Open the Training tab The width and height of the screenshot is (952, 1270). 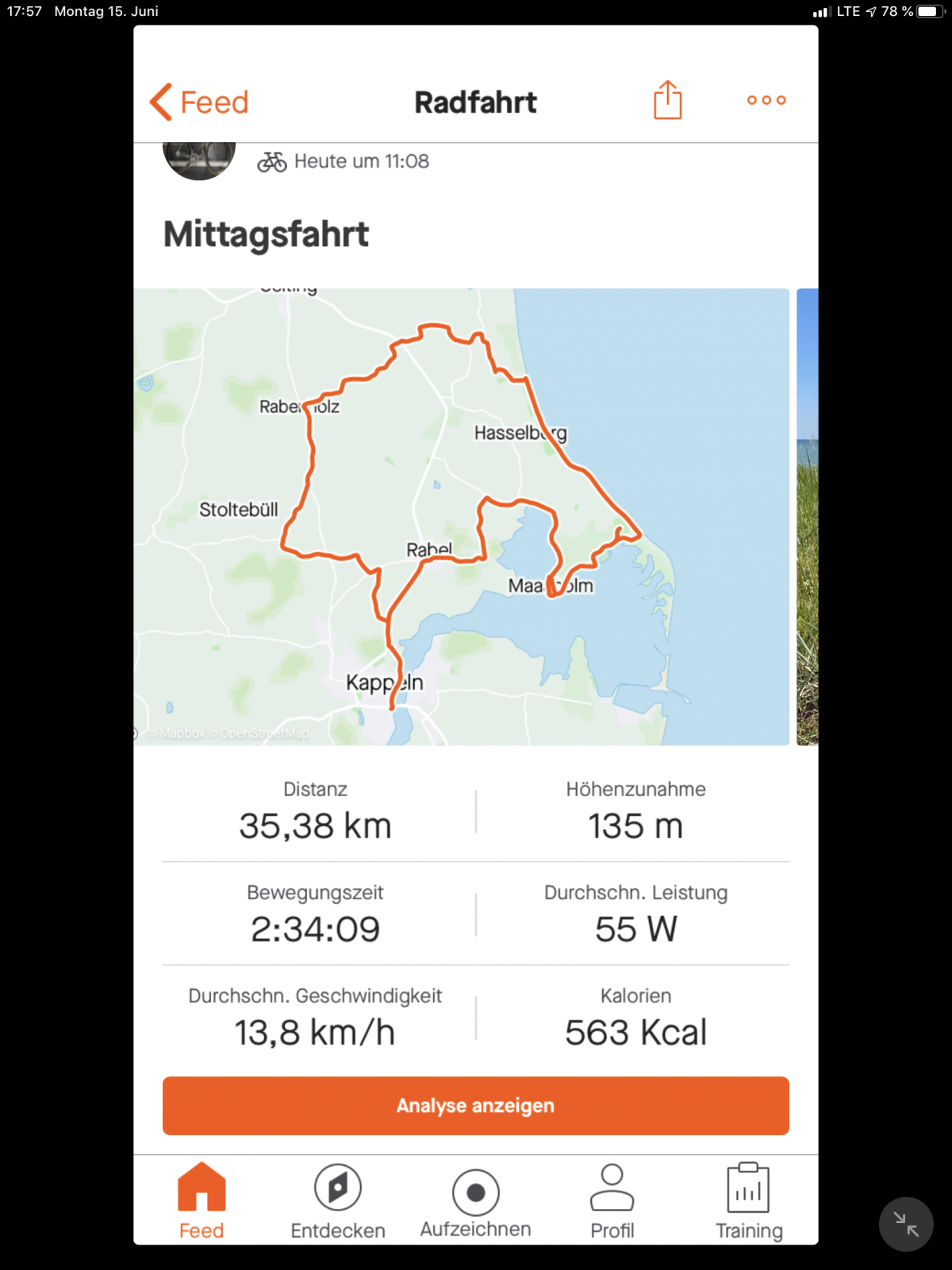click(x=748, y=1201)
